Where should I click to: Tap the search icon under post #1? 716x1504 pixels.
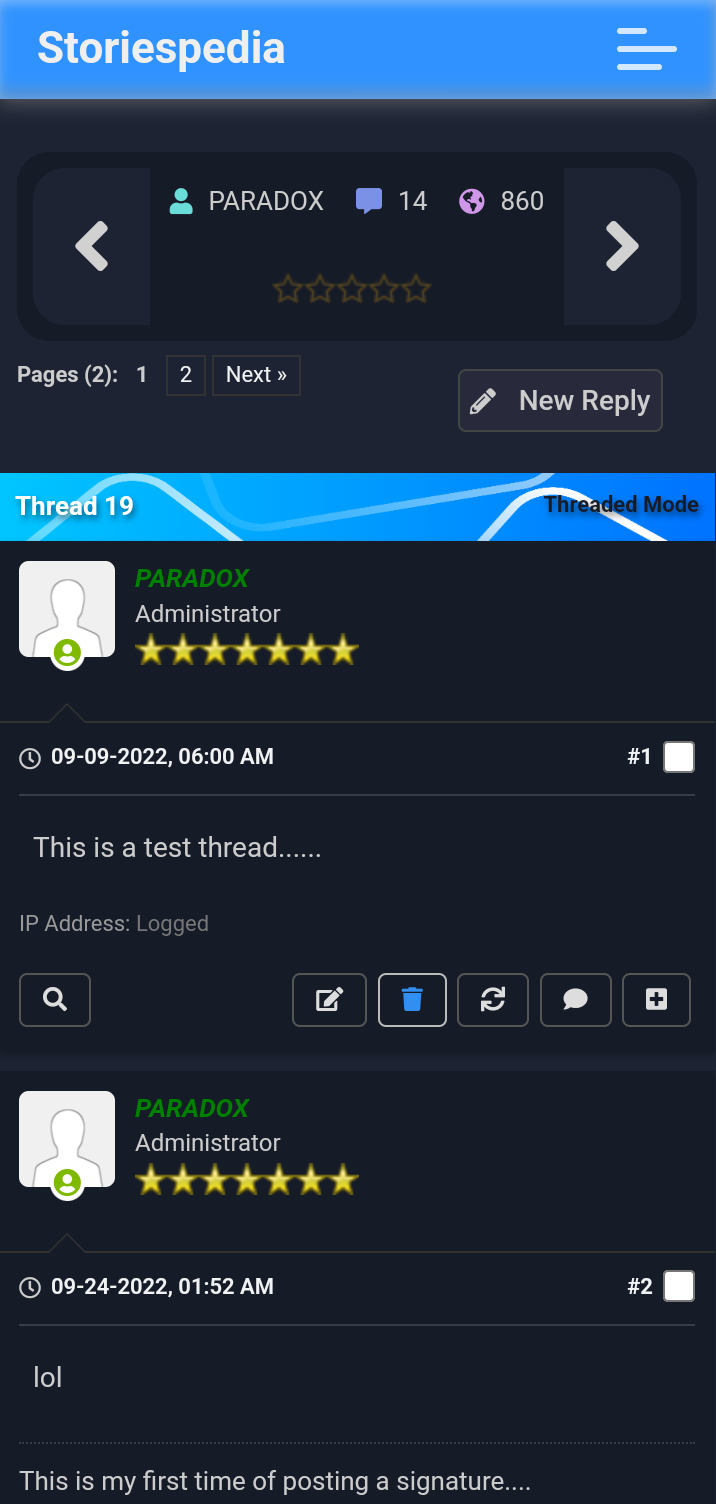point(55,999)
